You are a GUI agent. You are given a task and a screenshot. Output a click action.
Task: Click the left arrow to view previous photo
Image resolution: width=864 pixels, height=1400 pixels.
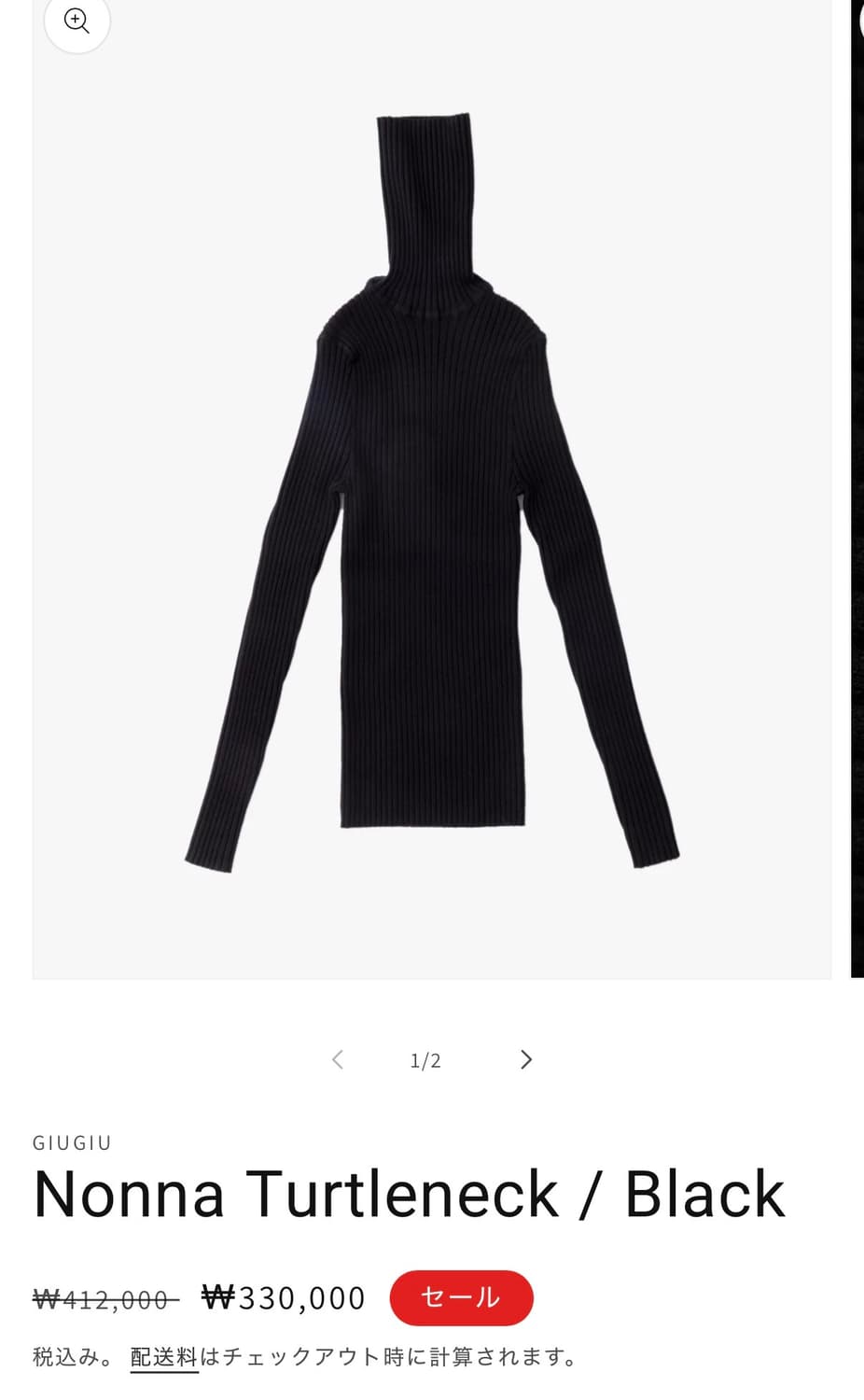click(338, 1059)
